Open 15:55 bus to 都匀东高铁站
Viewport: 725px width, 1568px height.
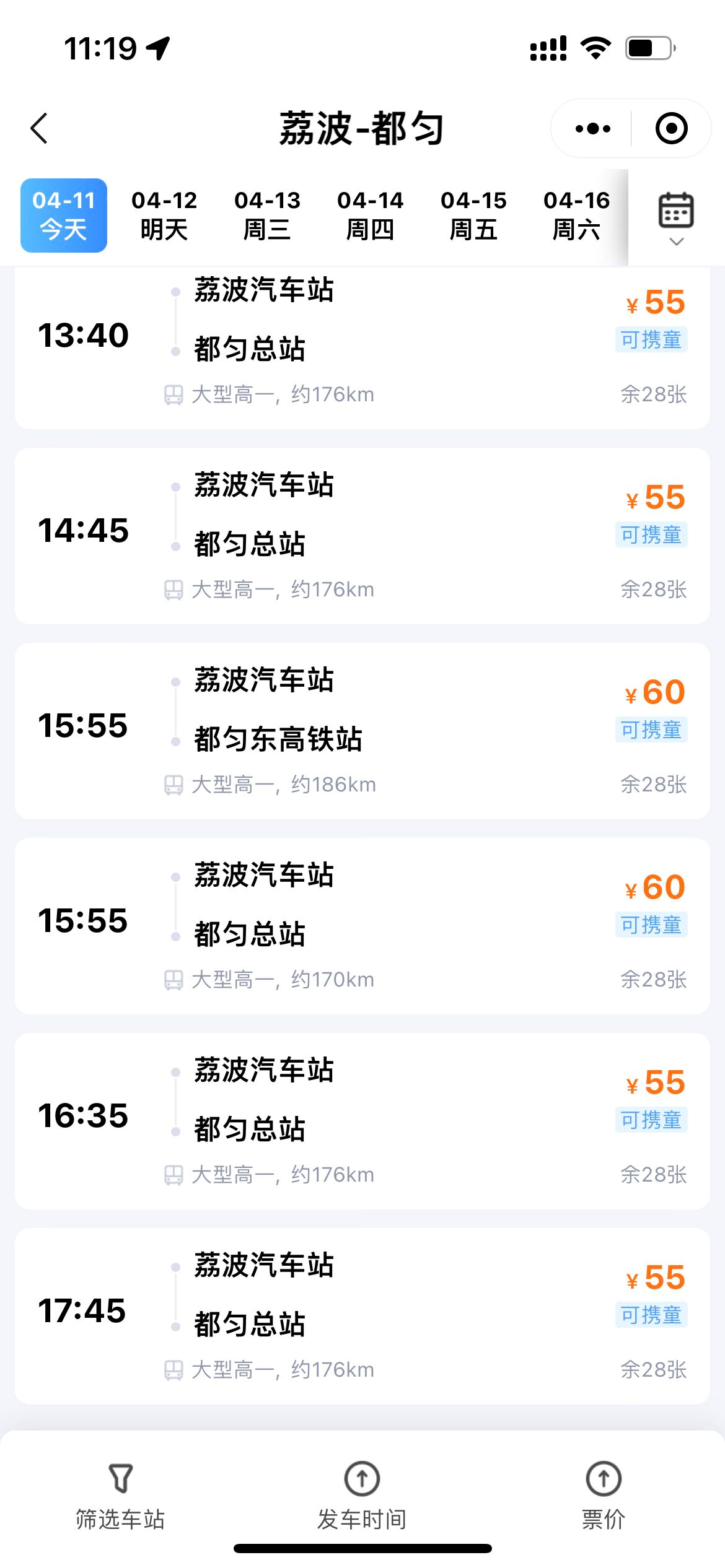pos(362,731)
